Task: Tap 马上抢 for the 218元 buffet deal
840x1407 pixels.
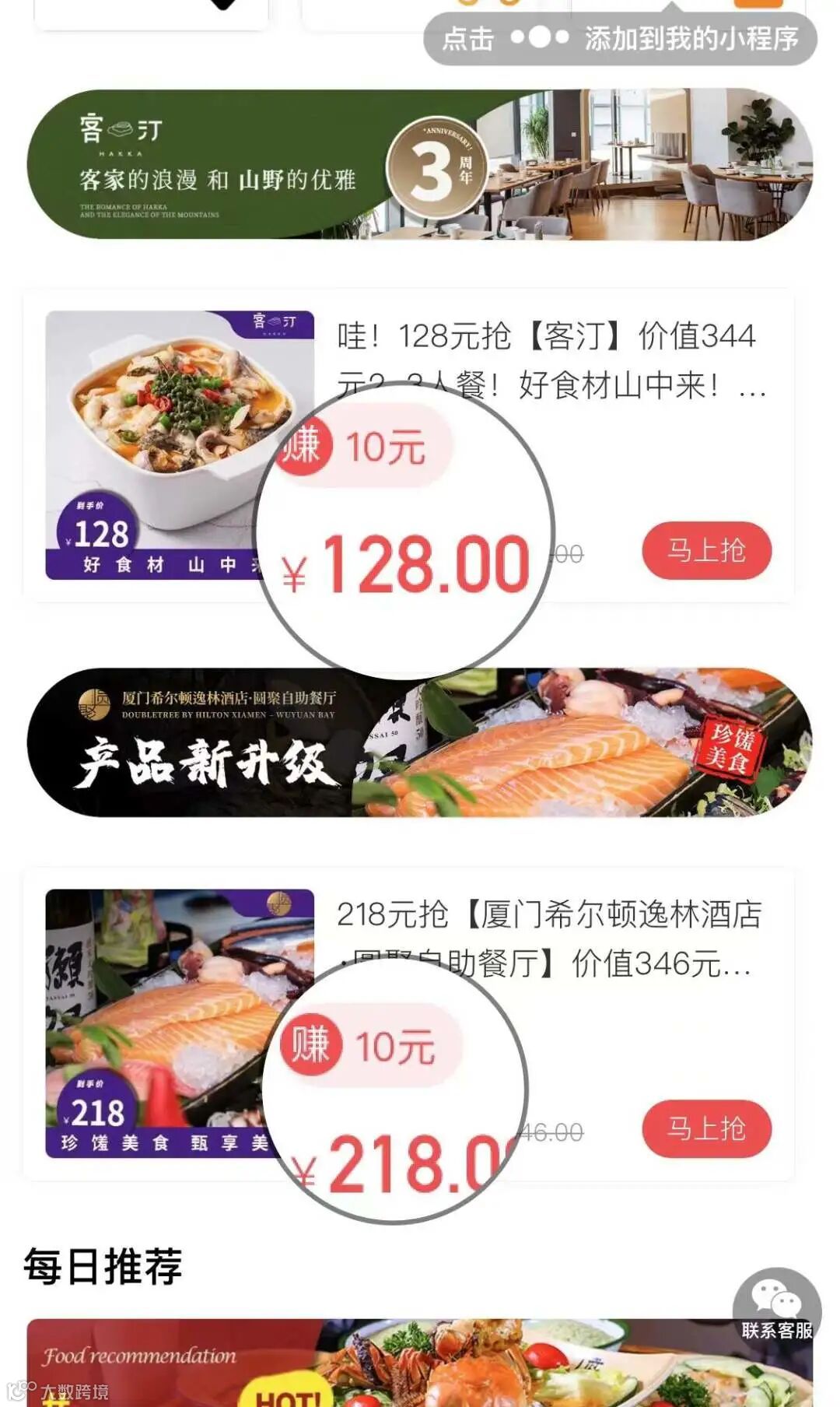Action: [706, 1129]
